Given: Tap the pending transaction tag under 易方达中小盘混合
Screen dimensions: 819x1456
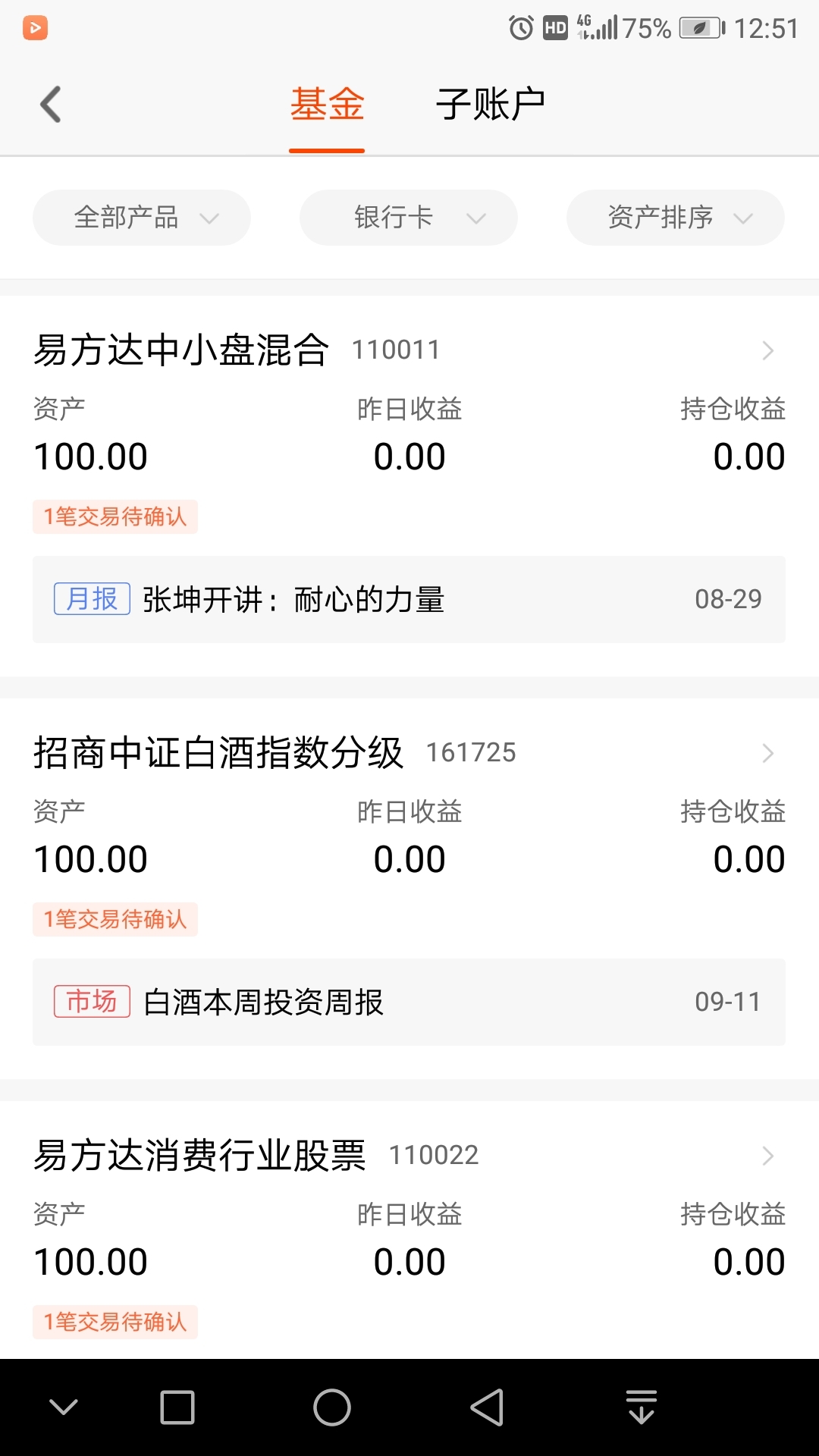Looking at the screenshot, I should 115,516.
